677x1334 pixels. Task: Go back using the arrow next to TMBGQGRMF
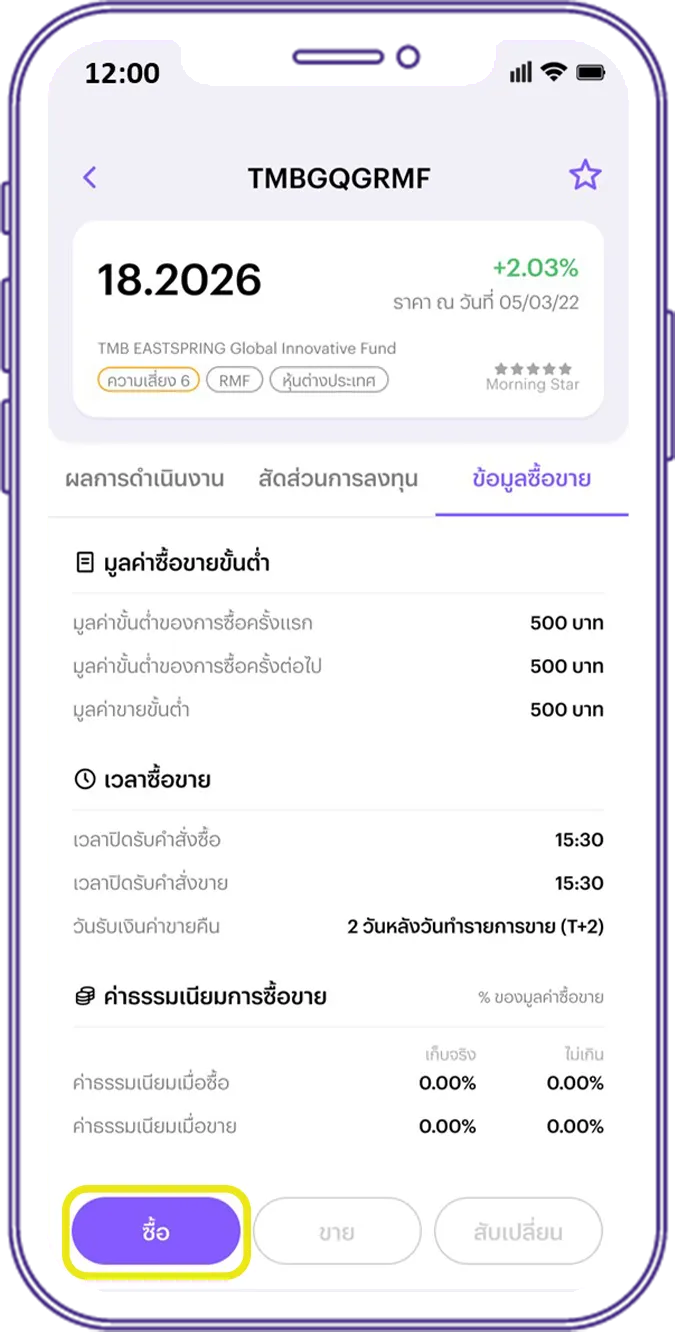90,178
